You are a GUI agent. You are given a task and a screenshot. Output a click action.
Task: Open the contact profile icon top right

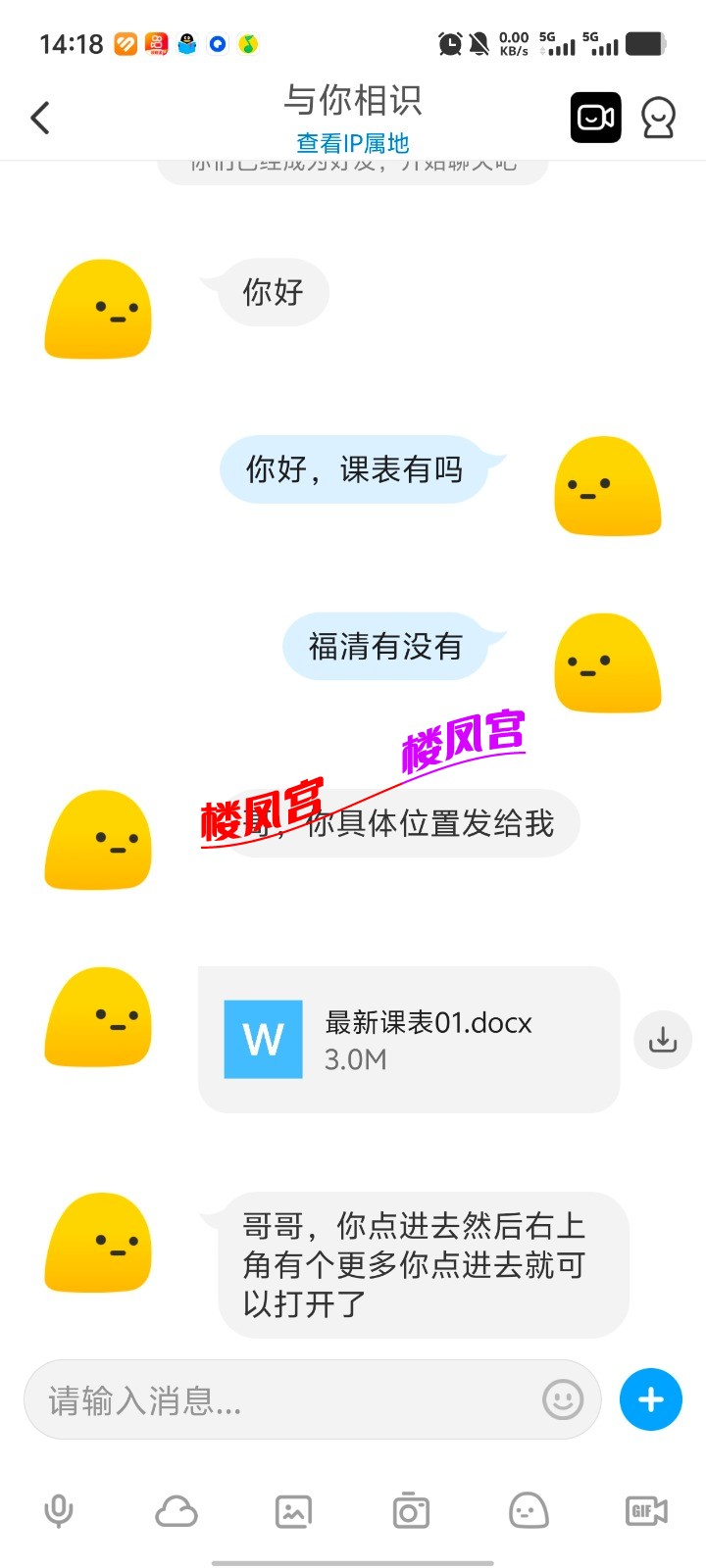click(658, 117)
